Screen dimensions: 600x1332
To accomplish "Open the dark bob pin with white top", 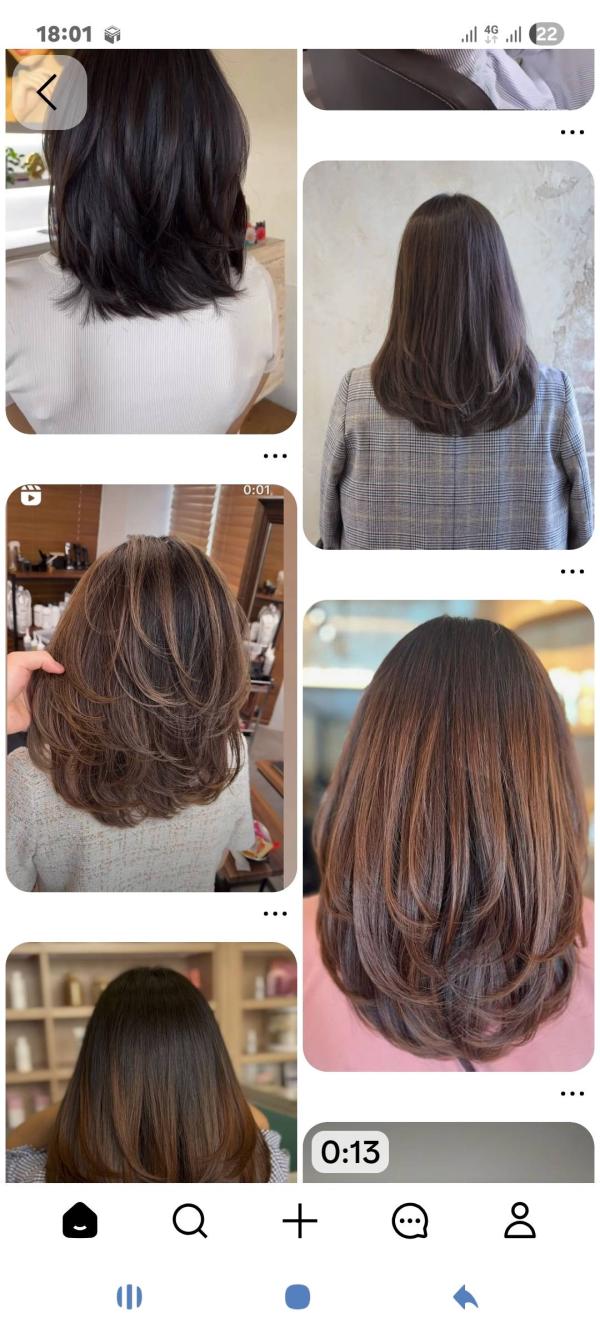I will tap(151, 240).
